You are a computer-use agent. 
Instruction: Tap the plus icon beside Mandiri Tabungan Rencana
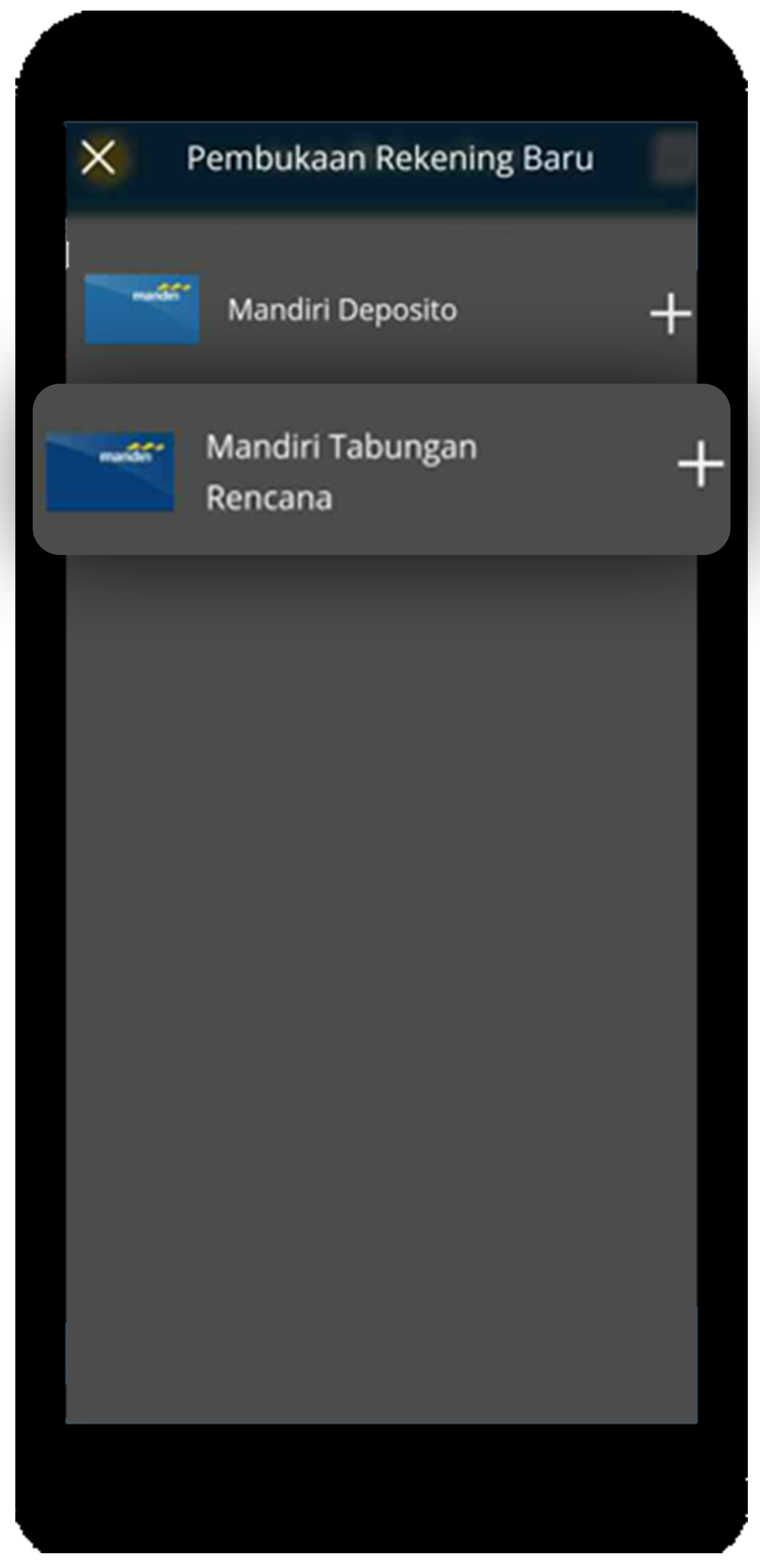click(x=700, y=464)
